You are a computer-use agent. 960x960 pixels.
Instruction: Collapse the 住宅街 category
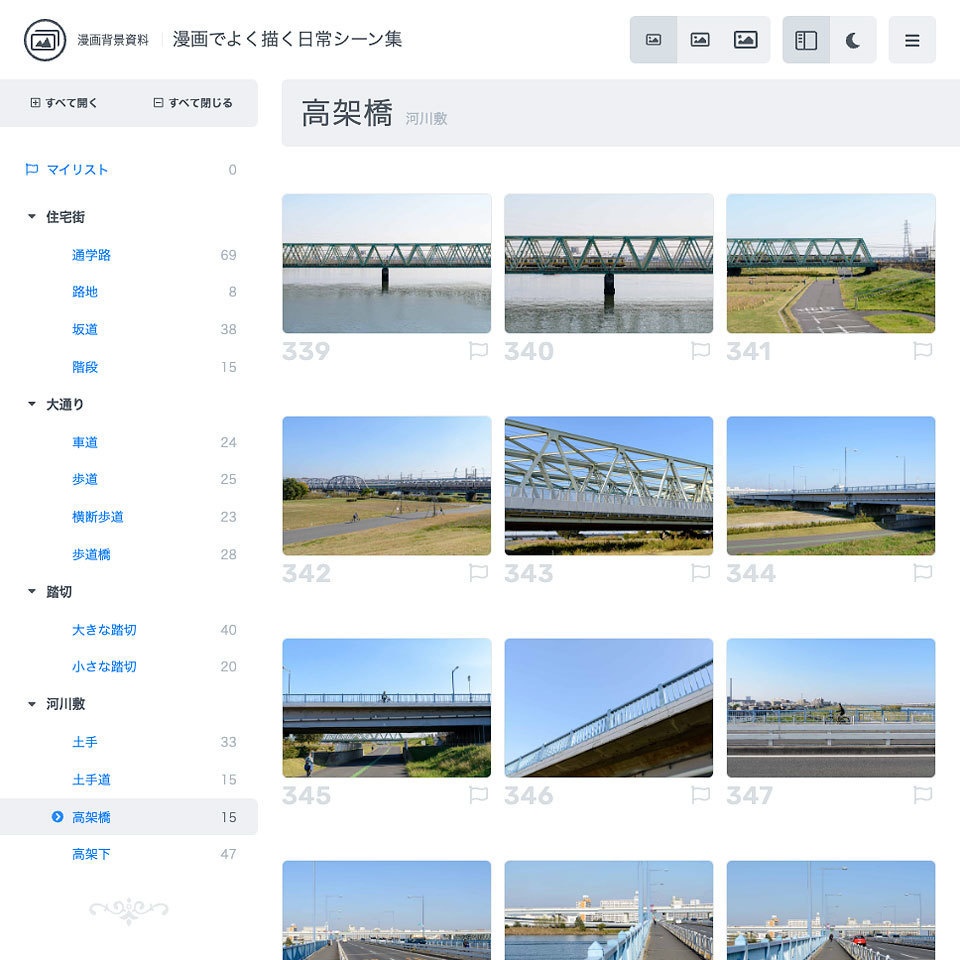(32, 217)
